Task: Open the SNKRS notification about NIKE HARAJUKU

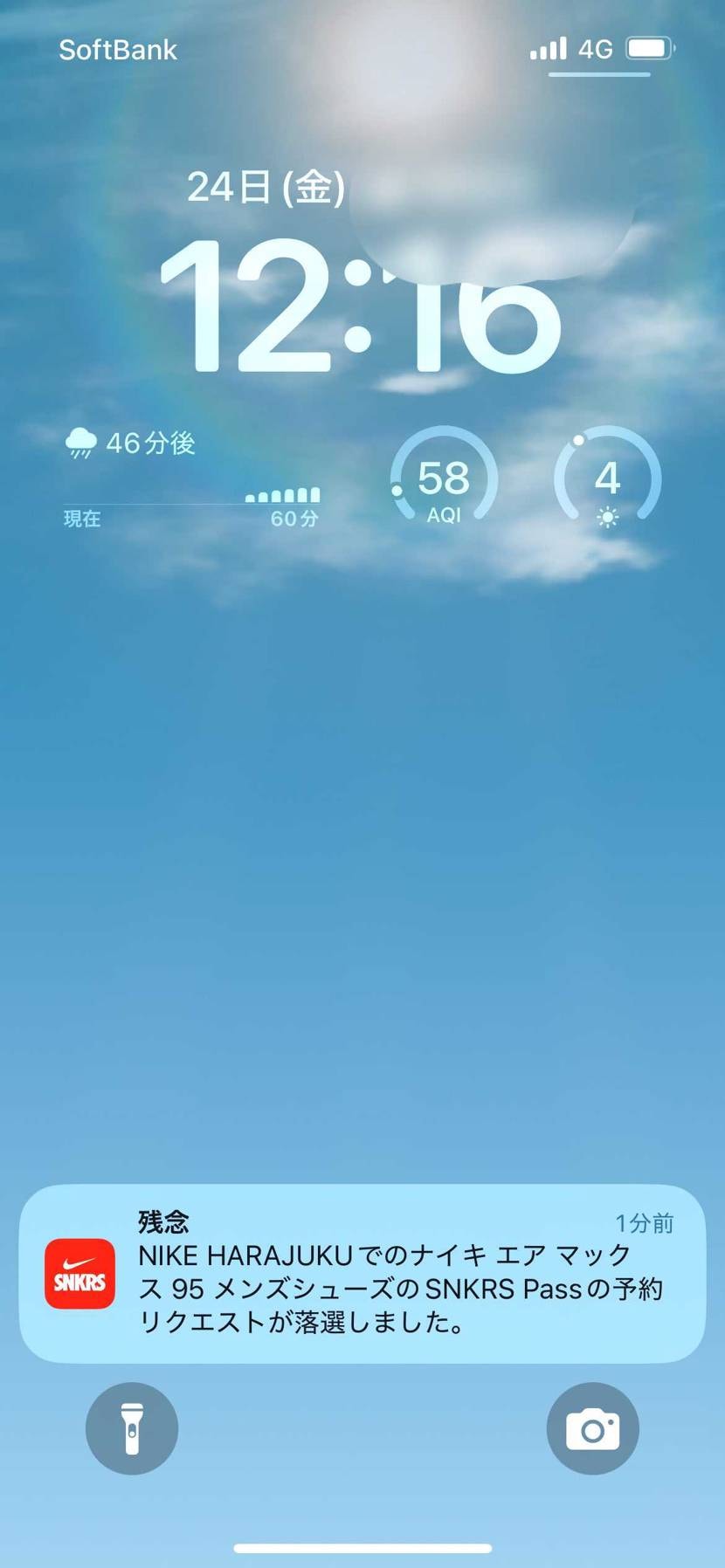Action: (362, 1273)
